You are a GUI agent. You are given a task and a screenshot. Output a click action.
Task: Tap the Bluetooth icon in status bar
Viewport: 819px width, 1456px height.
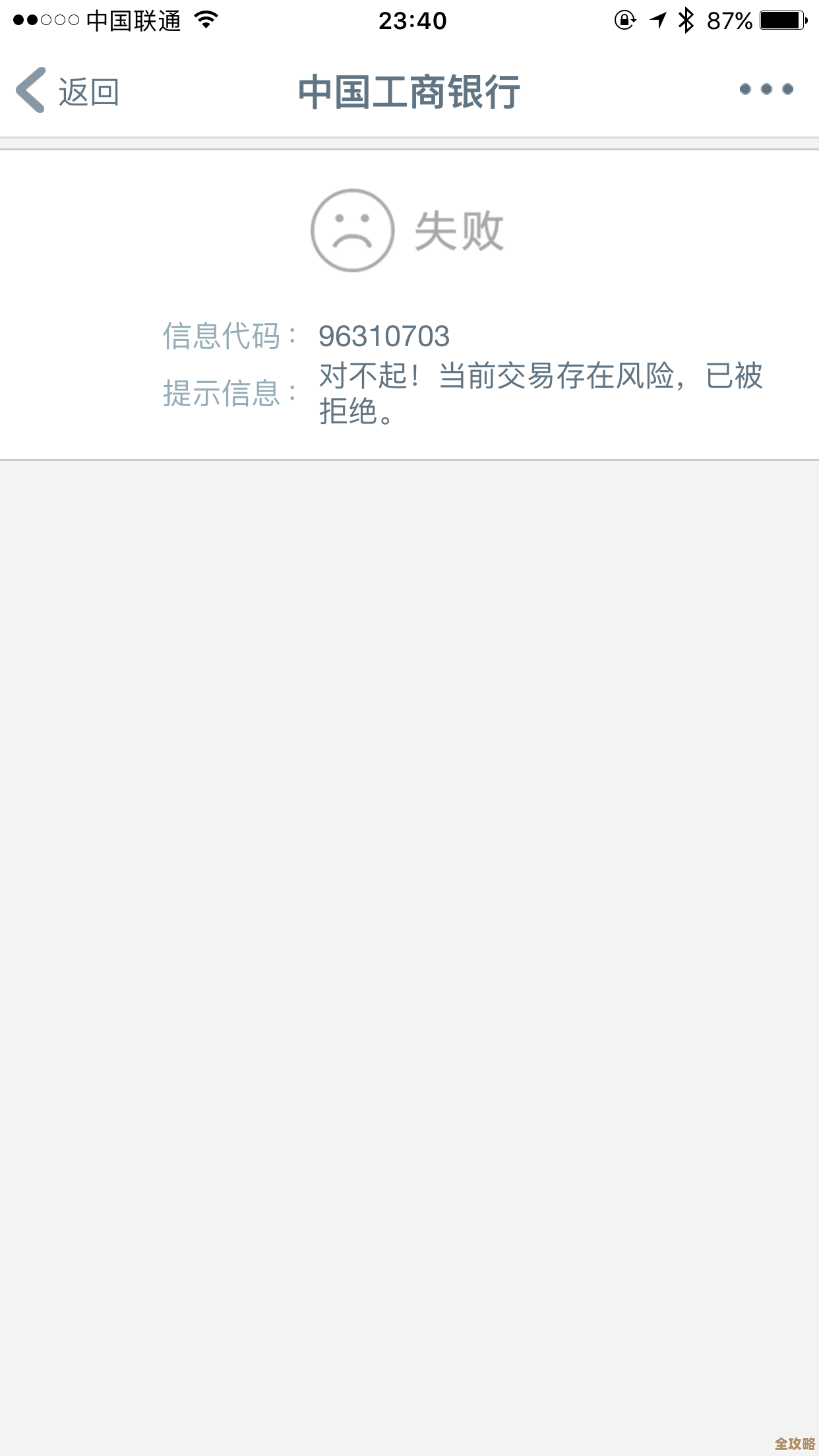[686, 21]
